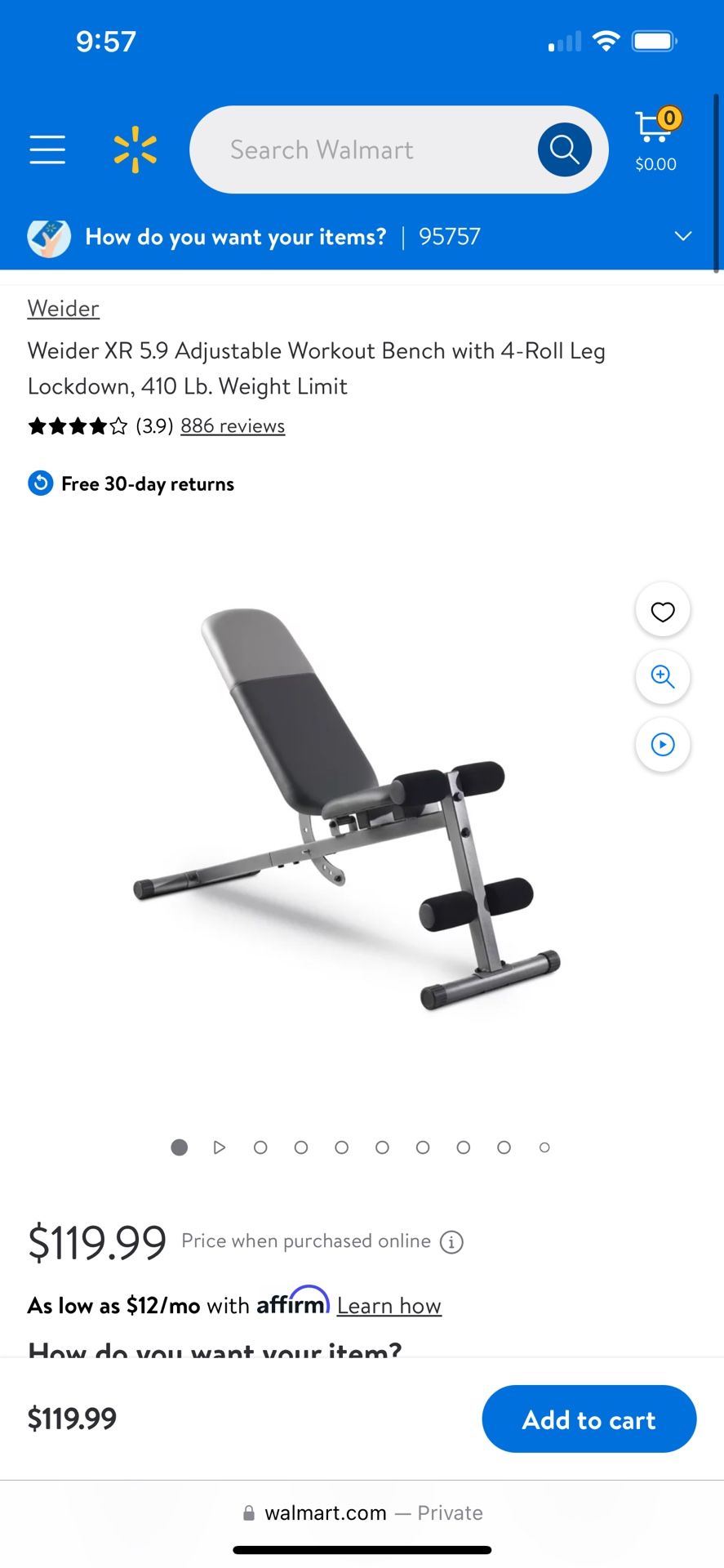Screen dimensions: 724x1568
Task: Add bench to favorites with heart icon
Action: (x=663, y=611)
